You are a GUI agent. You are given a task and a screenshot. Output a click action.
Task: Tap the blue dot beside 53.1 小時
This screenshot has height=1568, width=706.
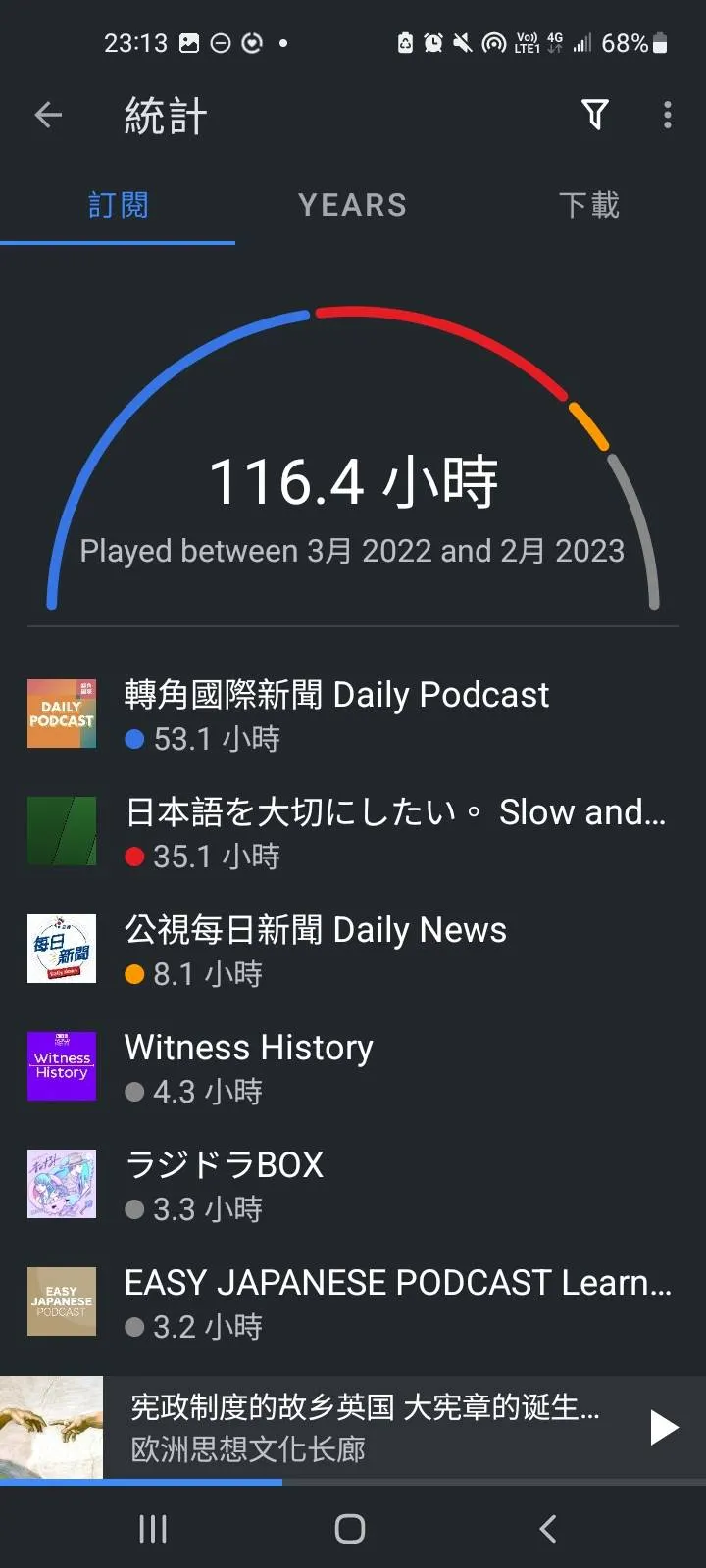(x=132, y=738)
